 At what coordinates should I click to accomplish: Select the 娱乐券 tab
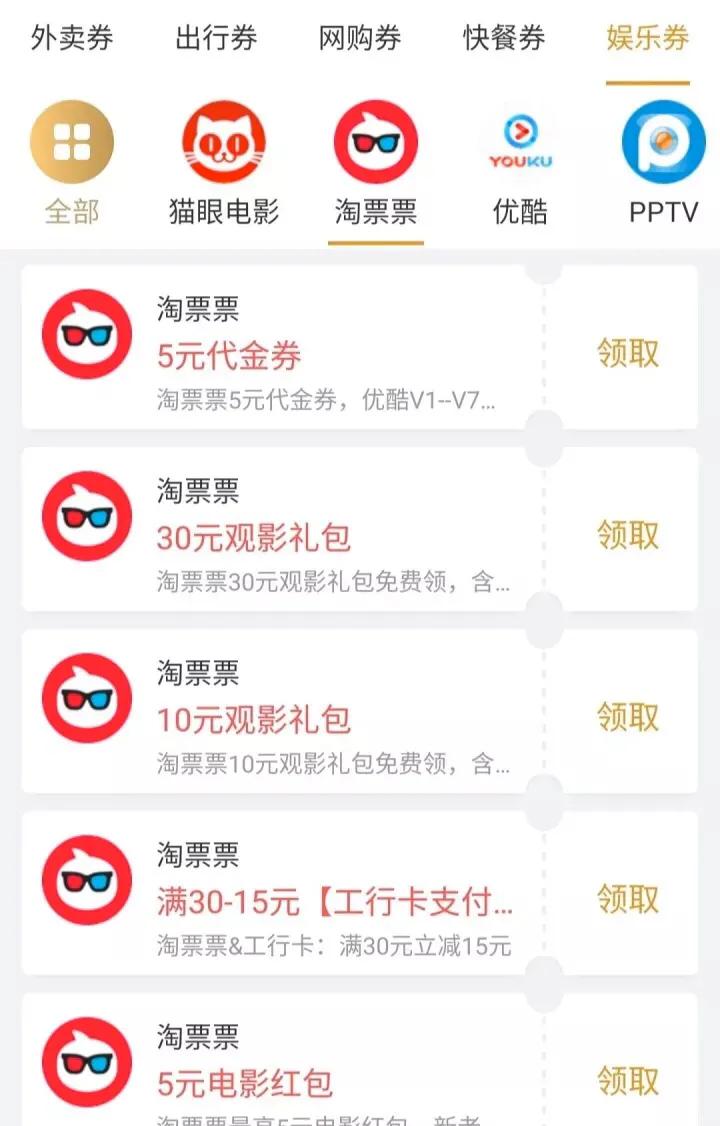pos(648,38)
